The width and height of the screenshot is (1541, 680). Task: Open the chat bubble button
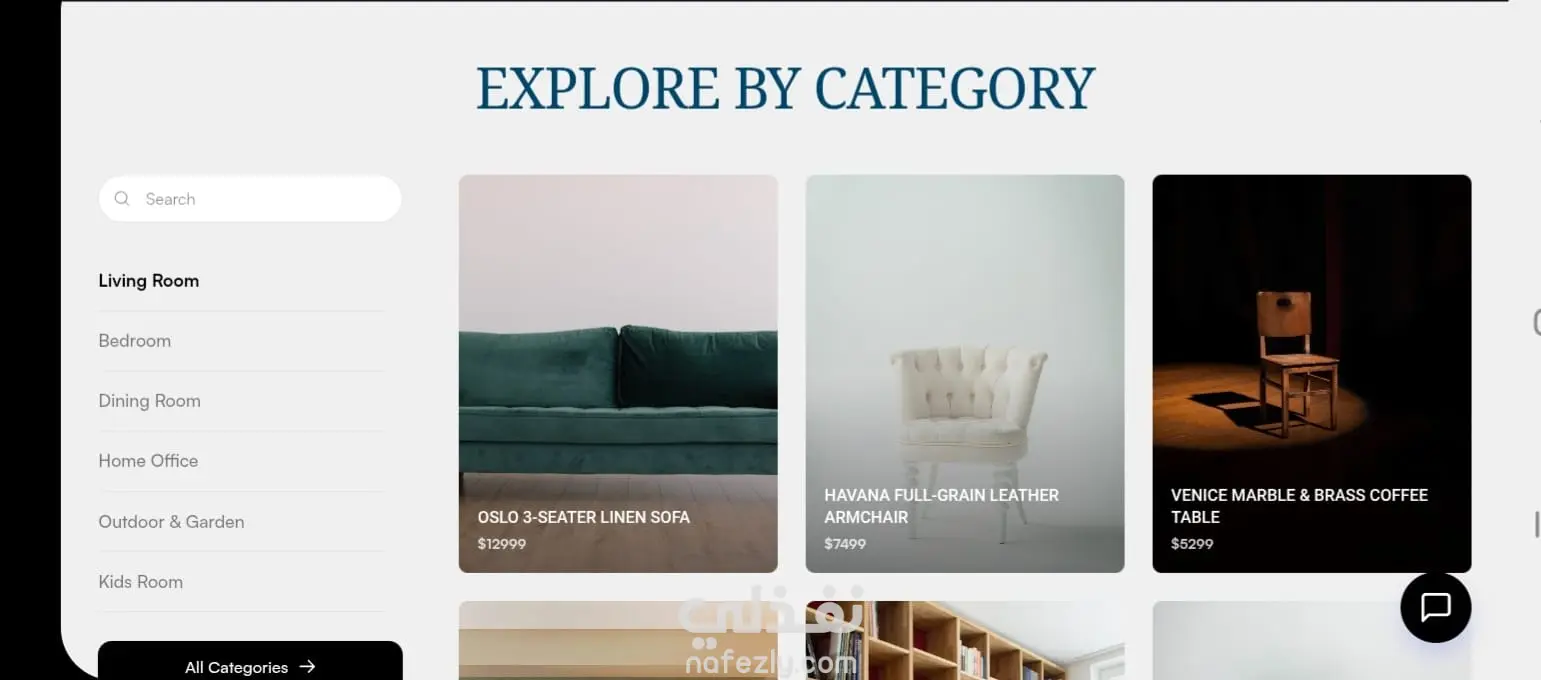click(x=1435, y=607)
